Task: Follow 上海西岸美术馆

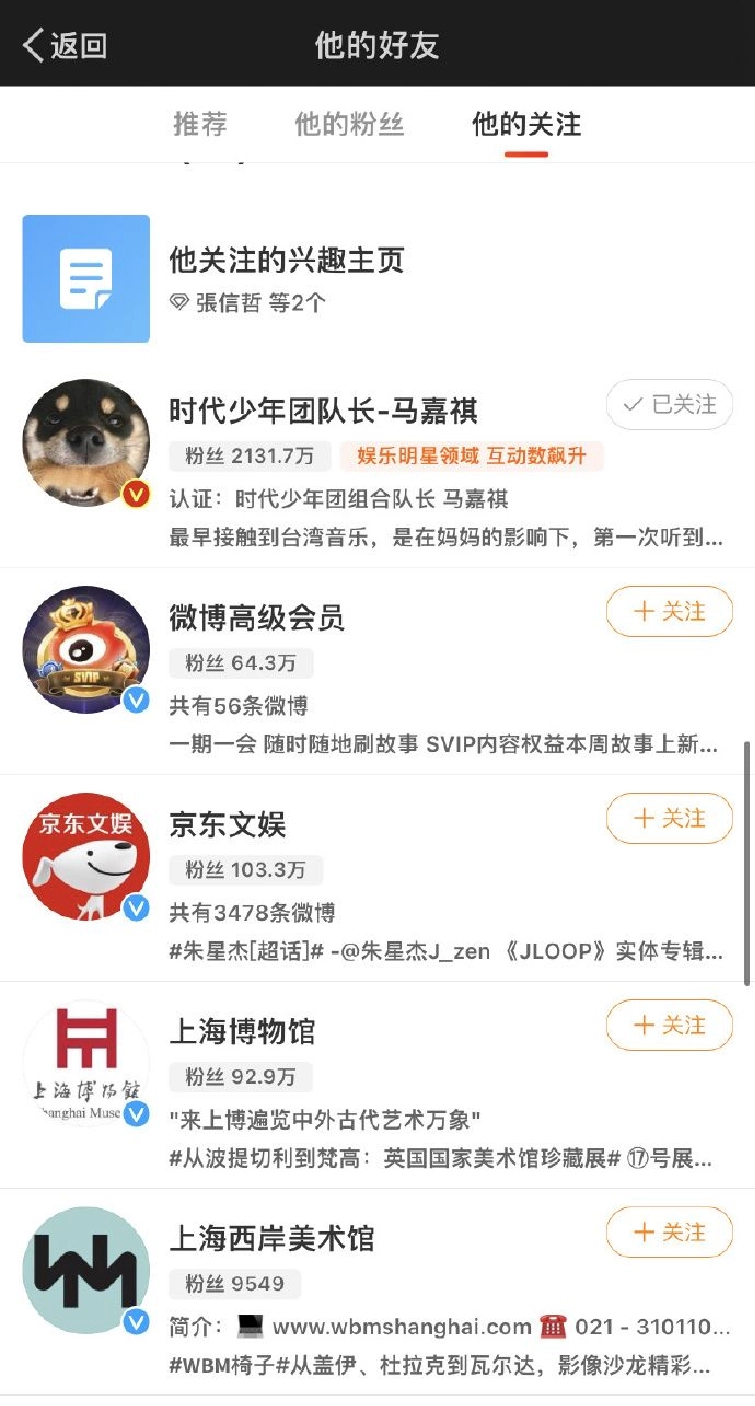Action: 669,1232
